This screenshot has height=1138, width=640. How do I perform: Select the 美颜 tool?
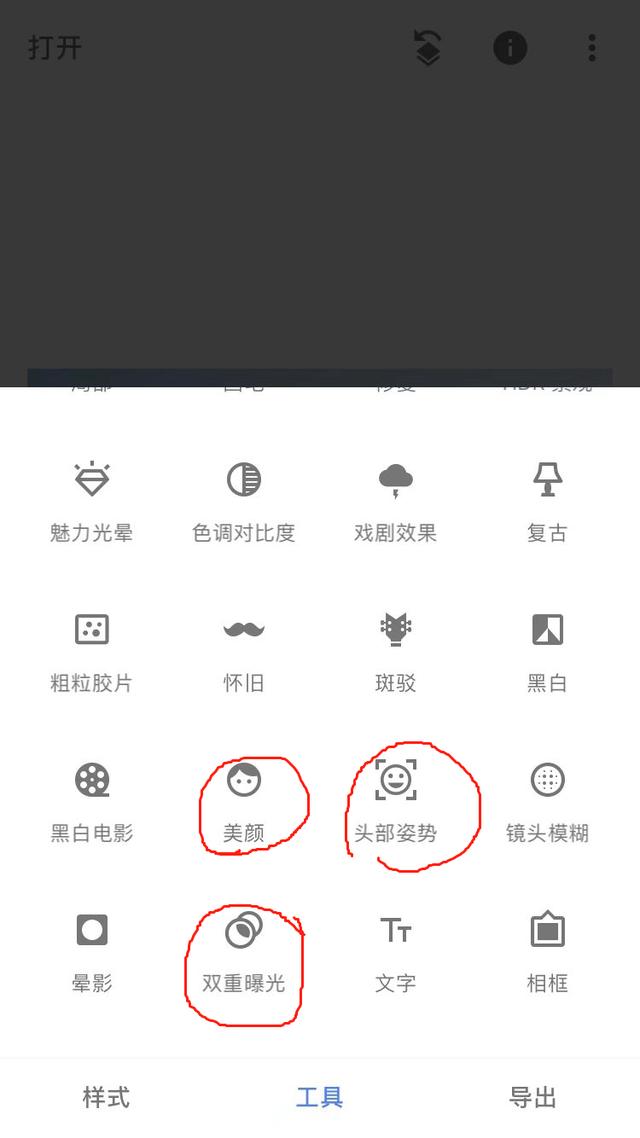click(244, 803)
